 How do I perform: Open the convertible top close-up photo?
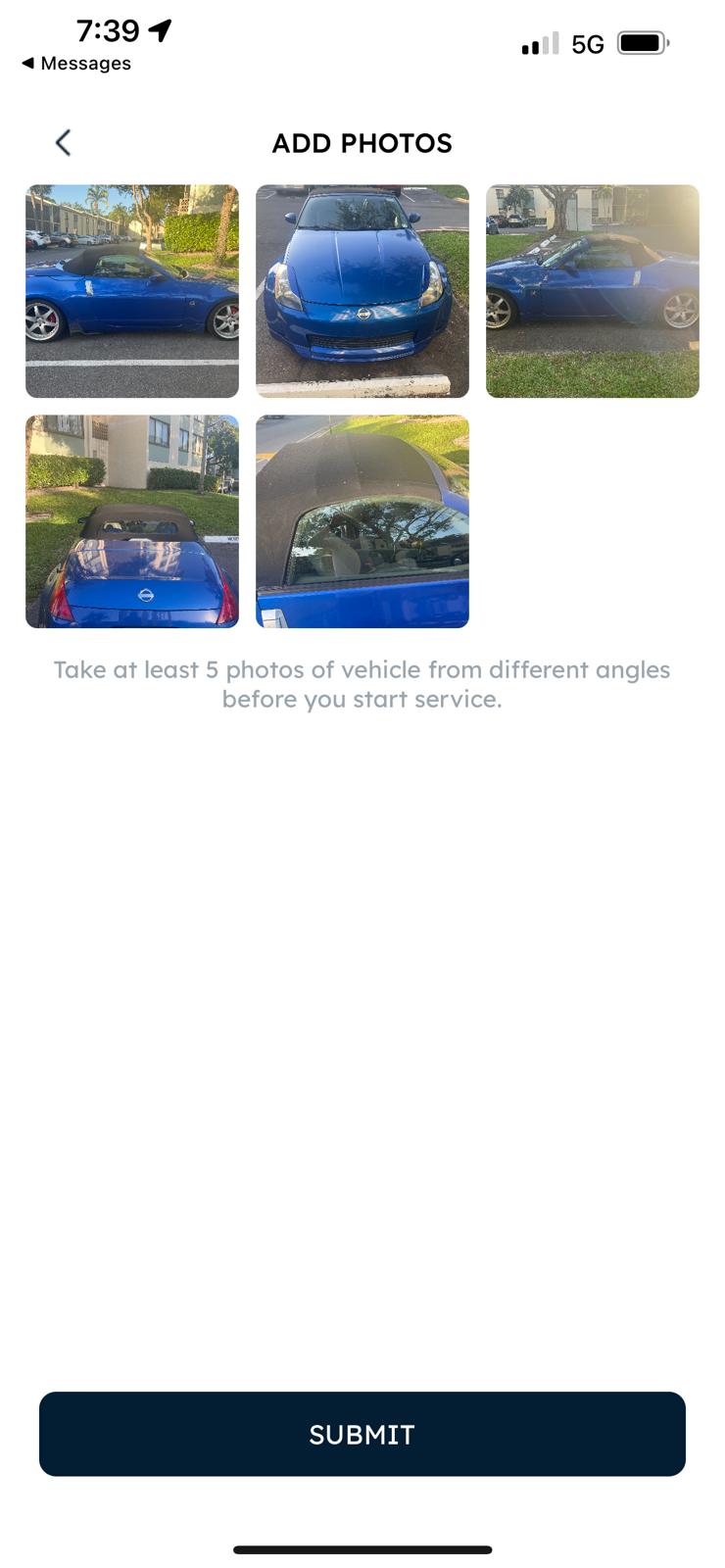tap(362, 521)
